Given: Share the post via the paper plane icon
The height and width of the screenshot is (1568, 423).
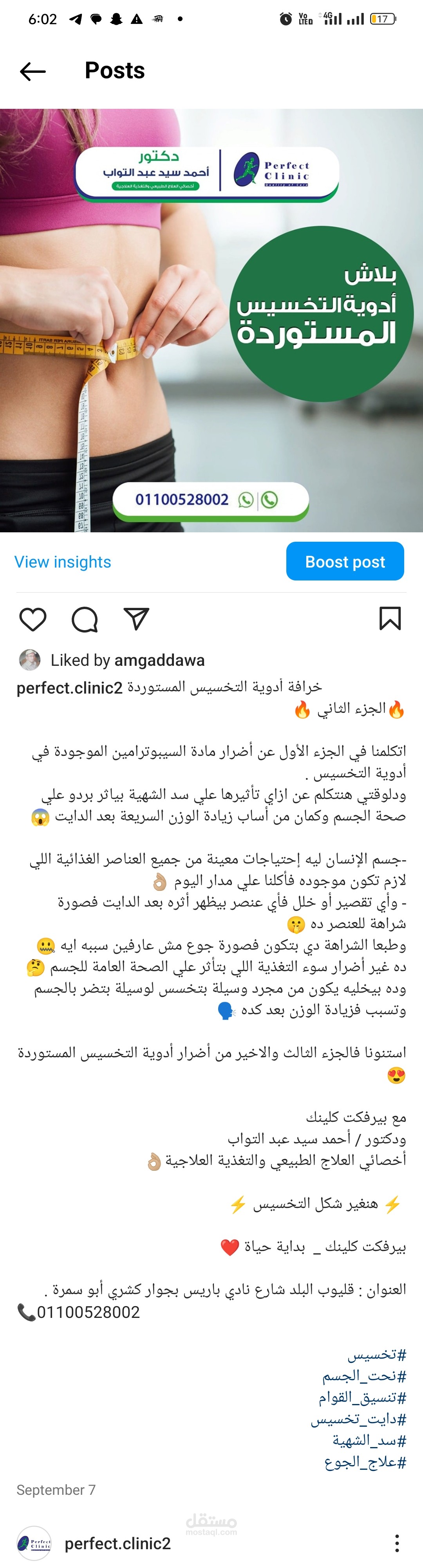Looking at the screenshot, I should coord(137,618).
